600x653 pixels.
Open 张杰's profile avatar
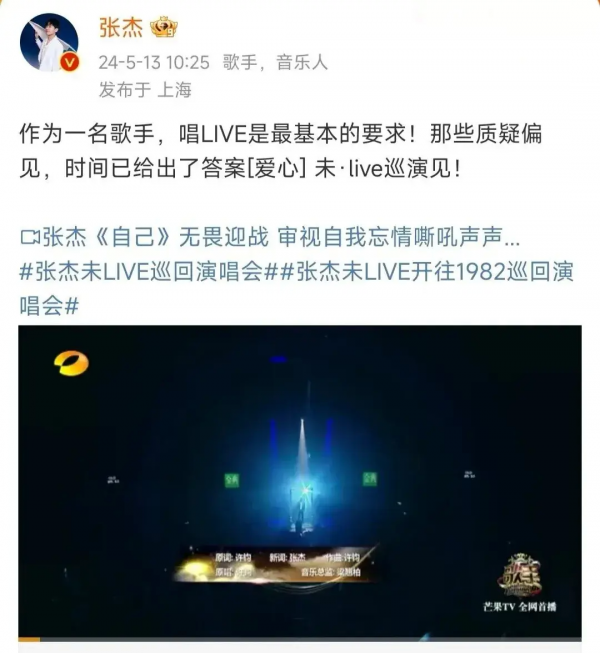pos(49,44)
